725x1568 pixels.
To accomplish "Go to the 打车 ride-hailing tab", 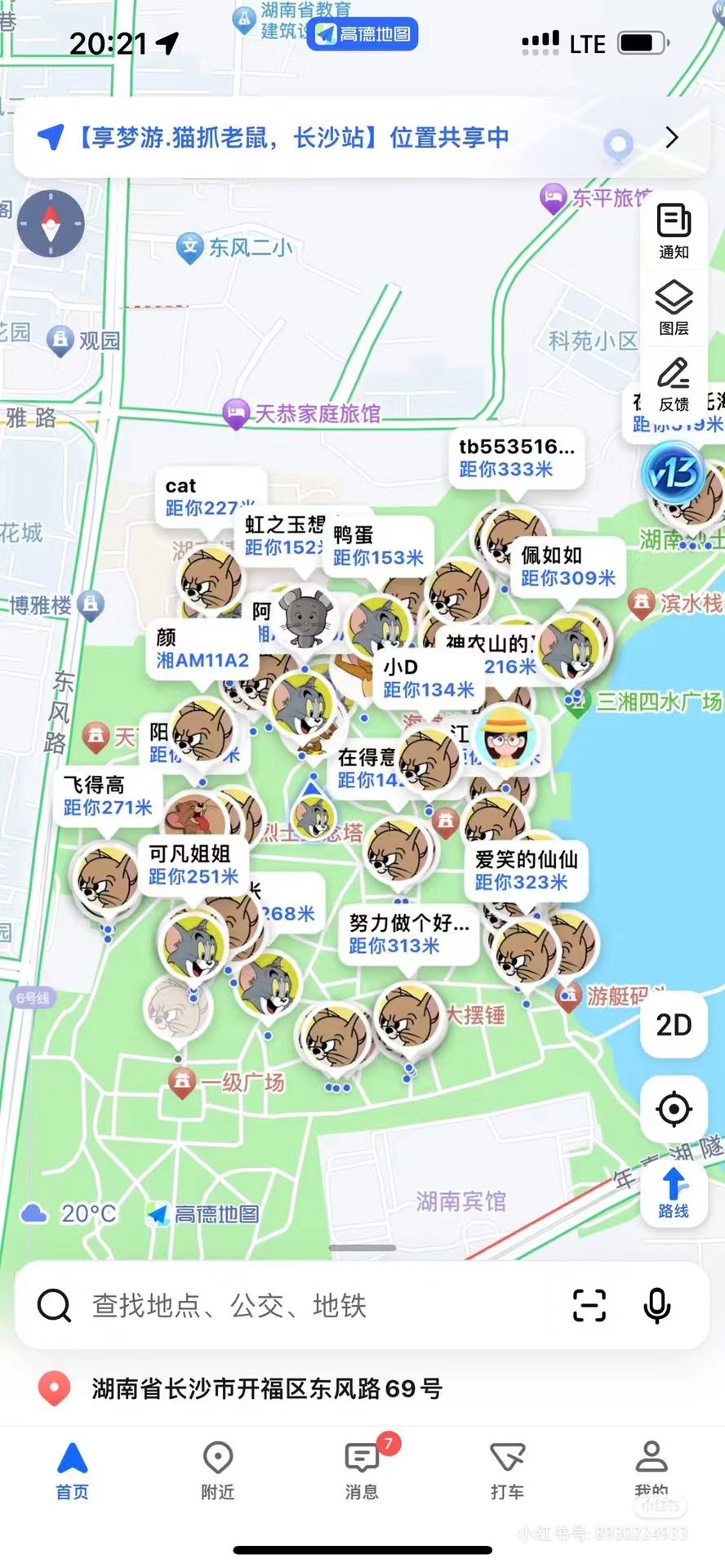I will point(507,1472).
